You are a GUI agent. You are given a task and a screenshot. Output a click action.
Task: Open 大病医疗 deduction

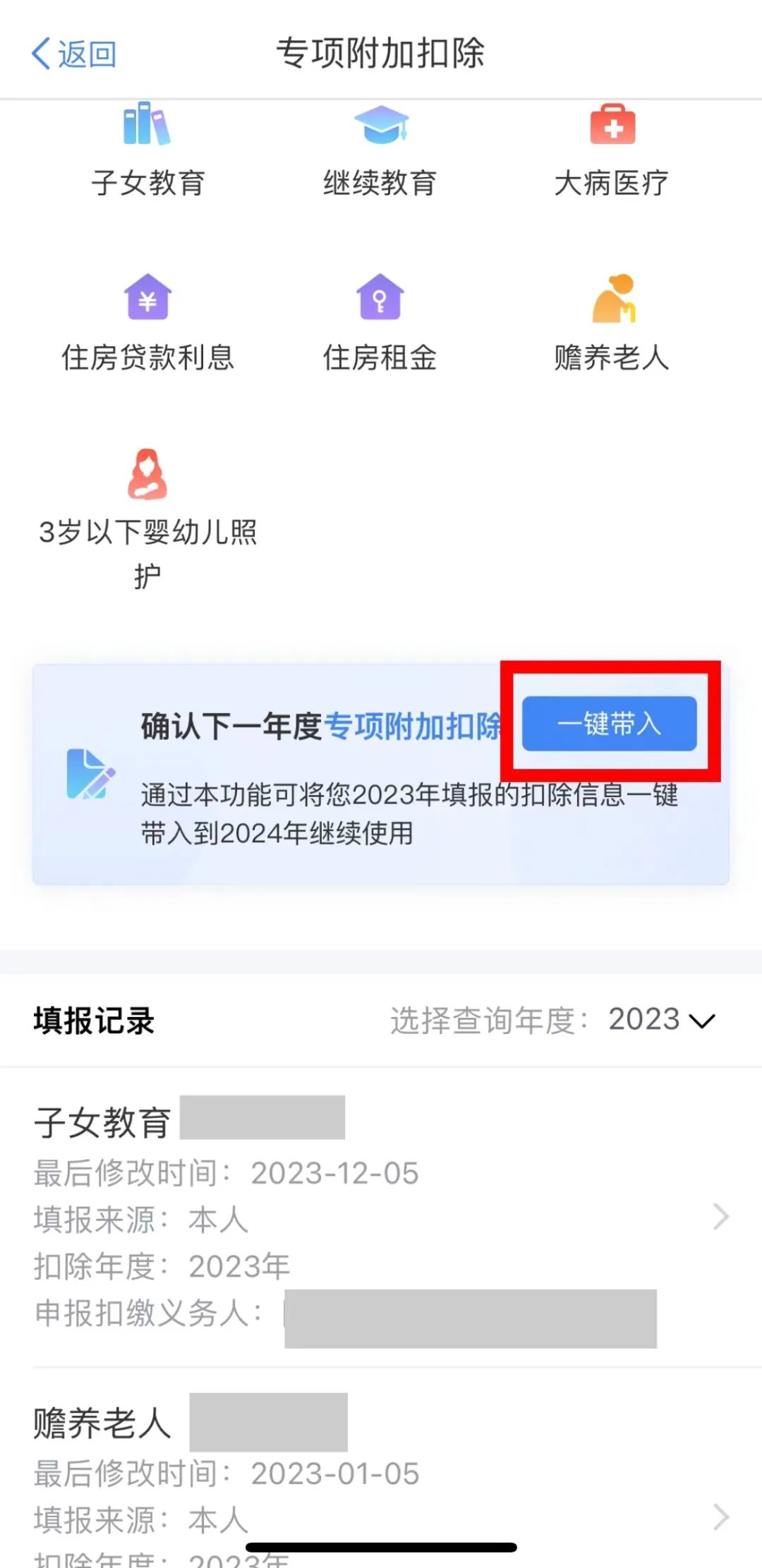tap(612, 150)
